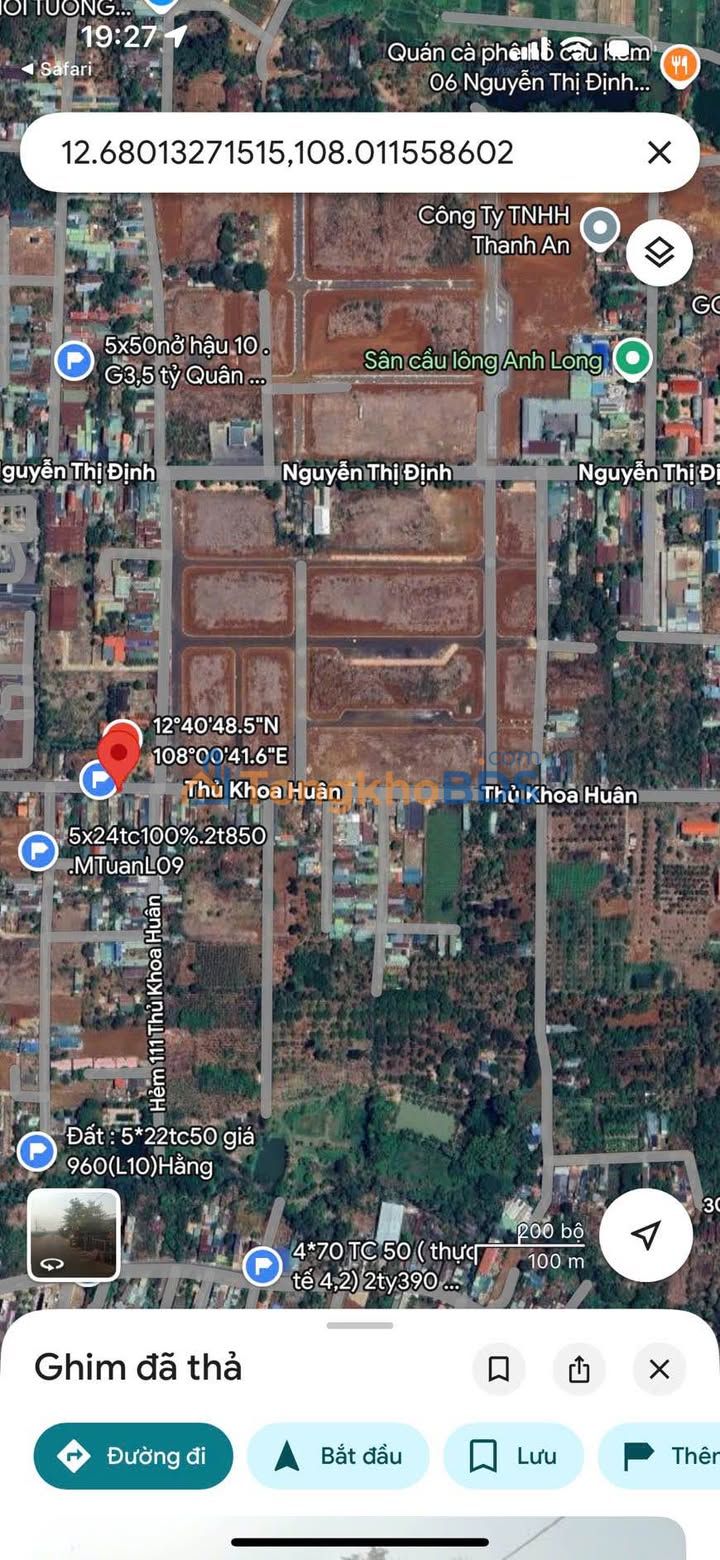Open Sân cầu lông Anh Long place marker
This screenshot has height=1560, width=720.
632,359
